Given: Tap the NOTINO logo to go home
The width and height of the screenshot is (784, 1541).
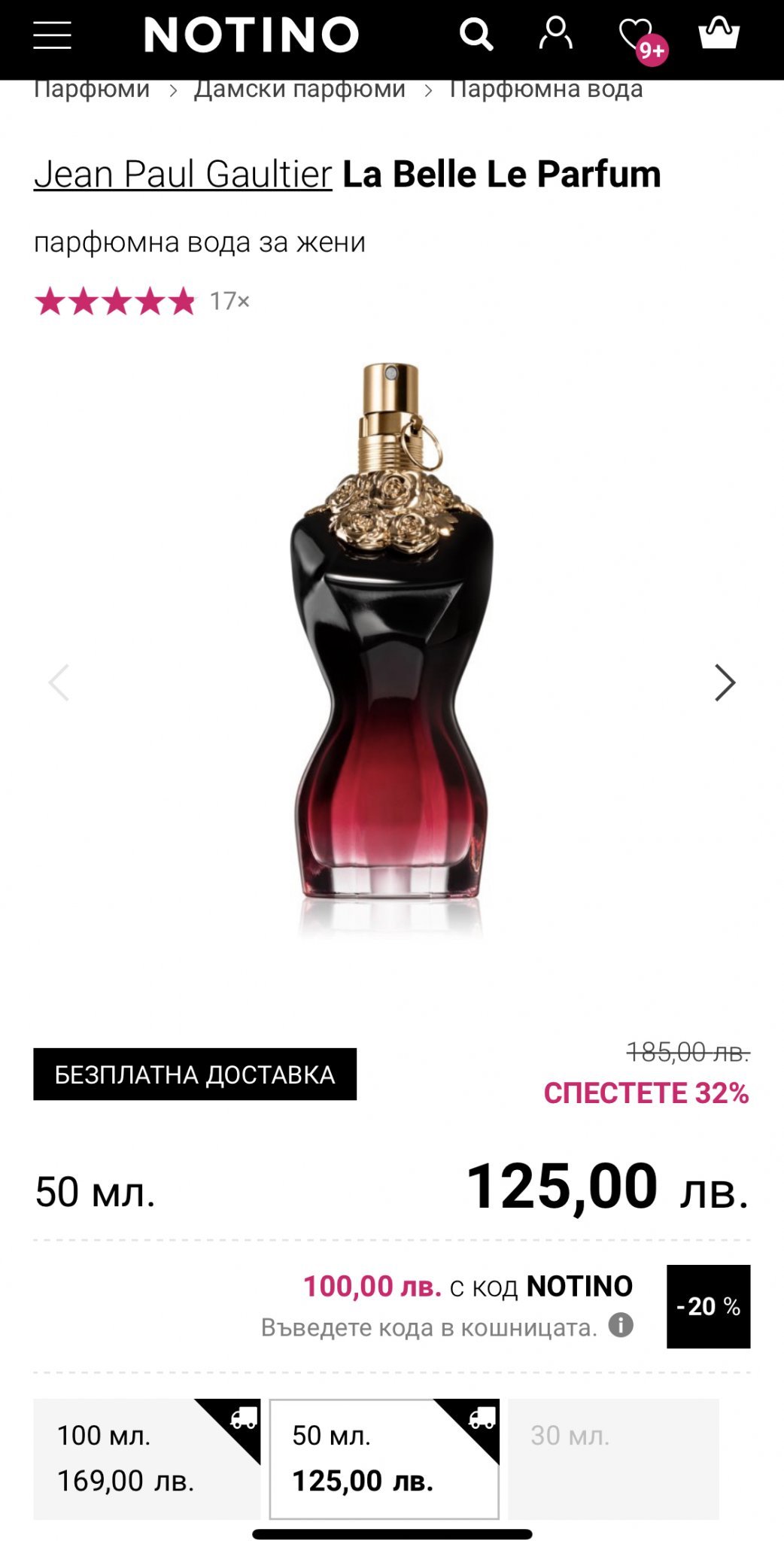Looking at the screenshot, I should (x=251, y=35).
